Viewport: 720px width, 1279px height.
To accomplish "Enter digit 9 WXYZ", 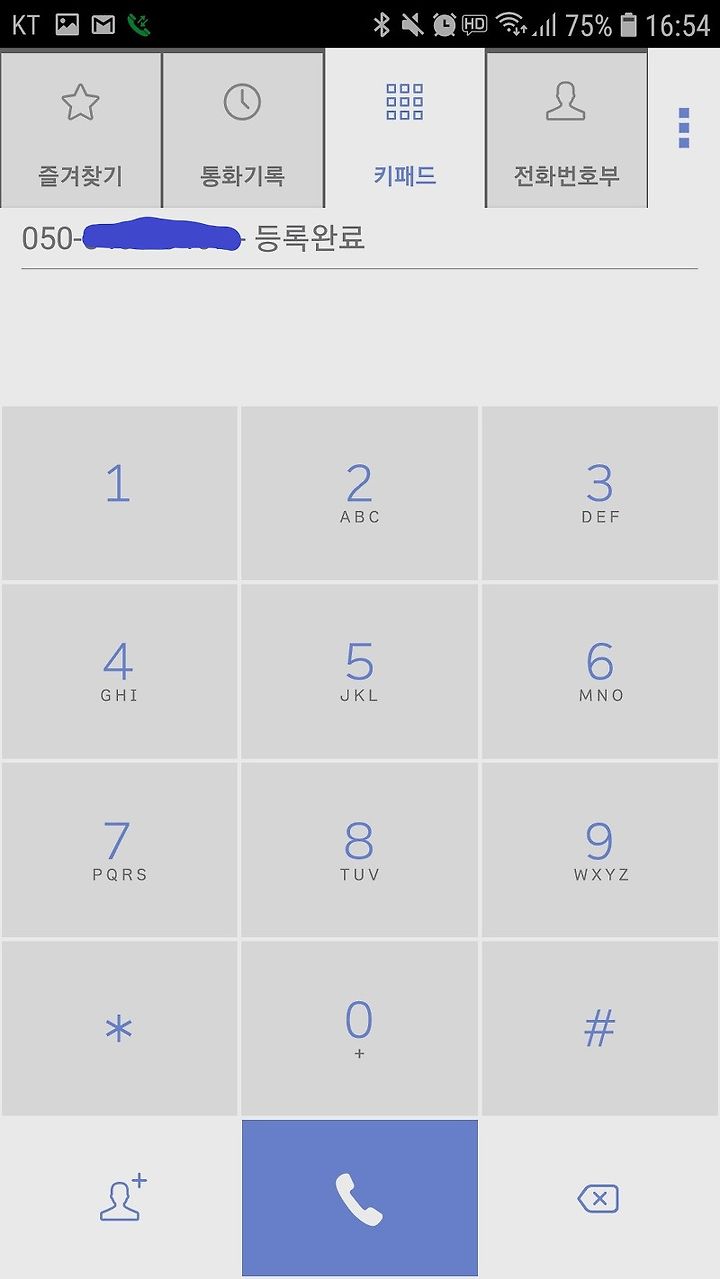I will point(600,850).
